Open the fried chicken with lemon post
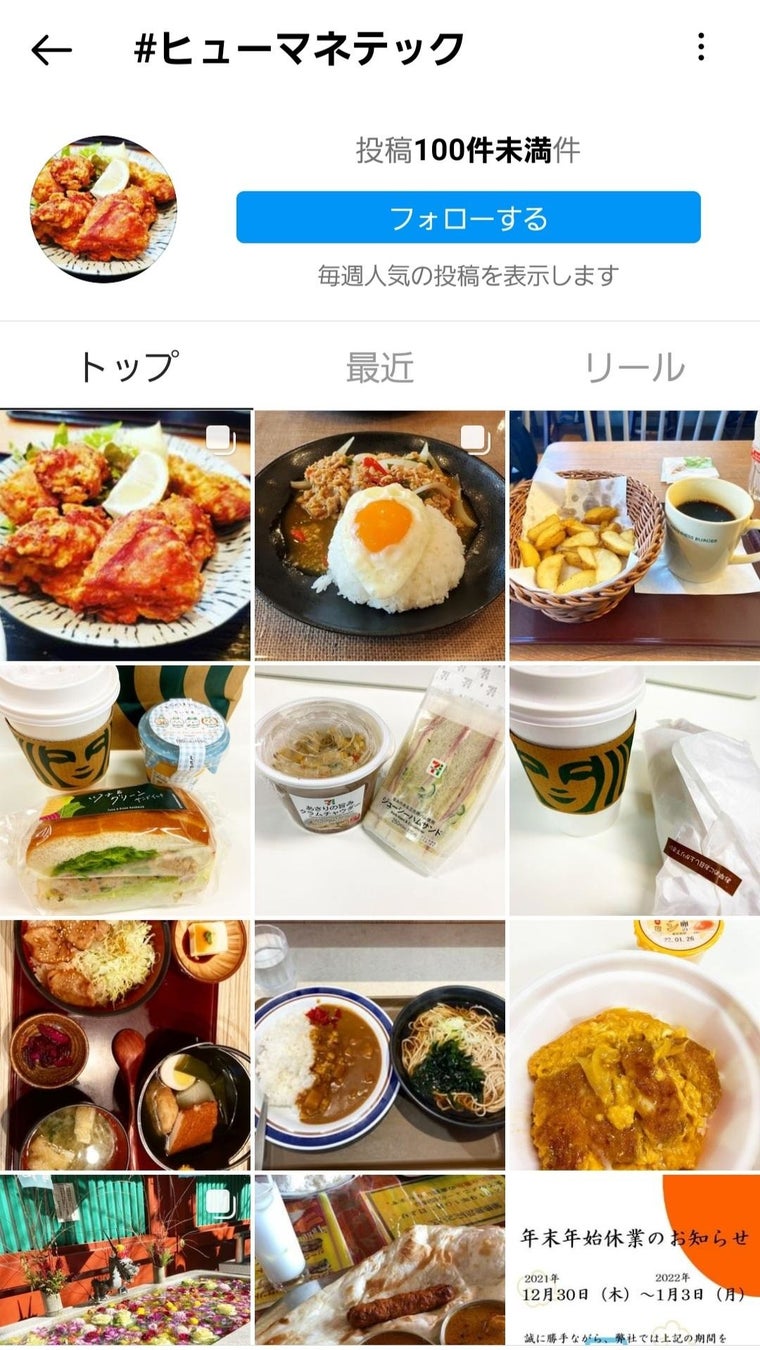760x1350 pixels. tap(126, 534)
